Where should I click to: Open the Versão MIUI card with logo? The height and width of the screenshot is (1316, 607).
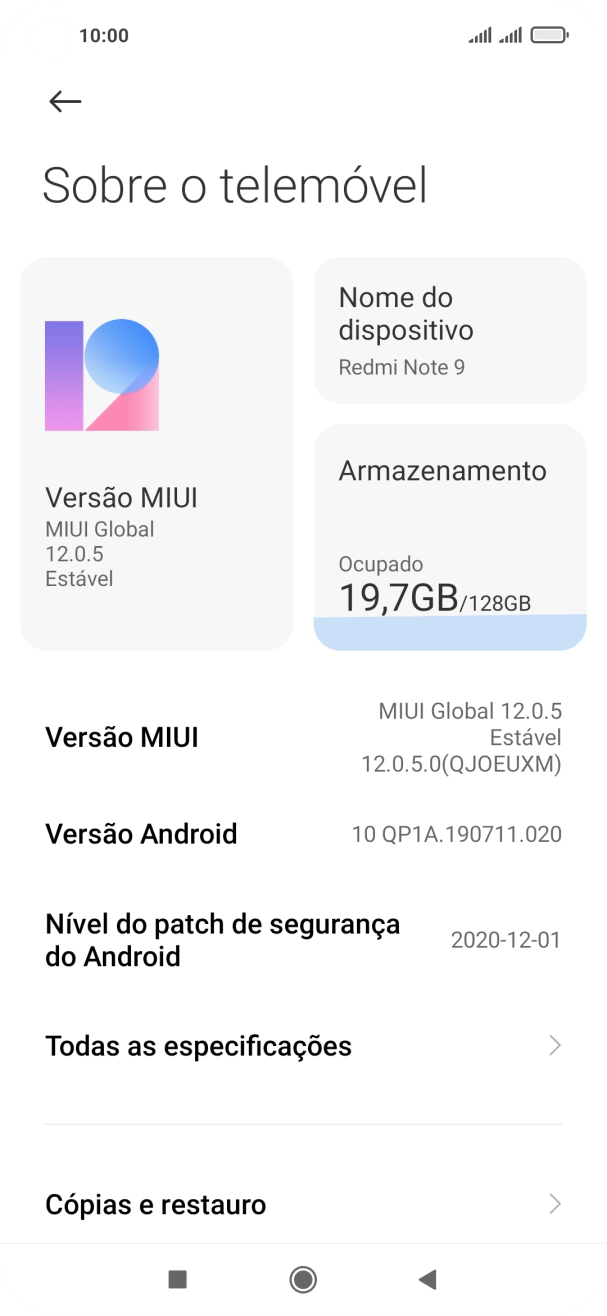(x=157, y=453)
